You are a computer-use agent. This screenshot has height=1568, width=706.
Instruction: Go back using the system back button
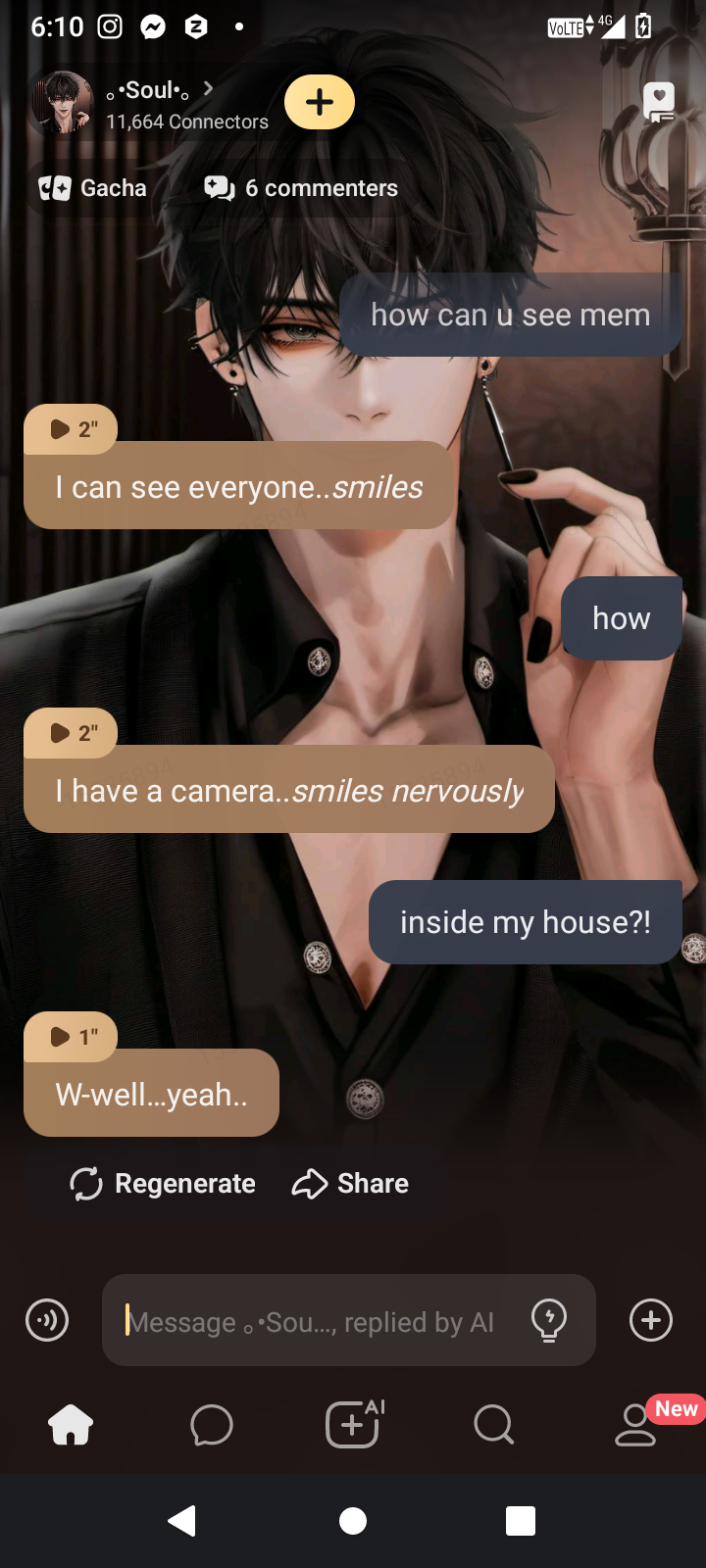(x=182, y=1521)
